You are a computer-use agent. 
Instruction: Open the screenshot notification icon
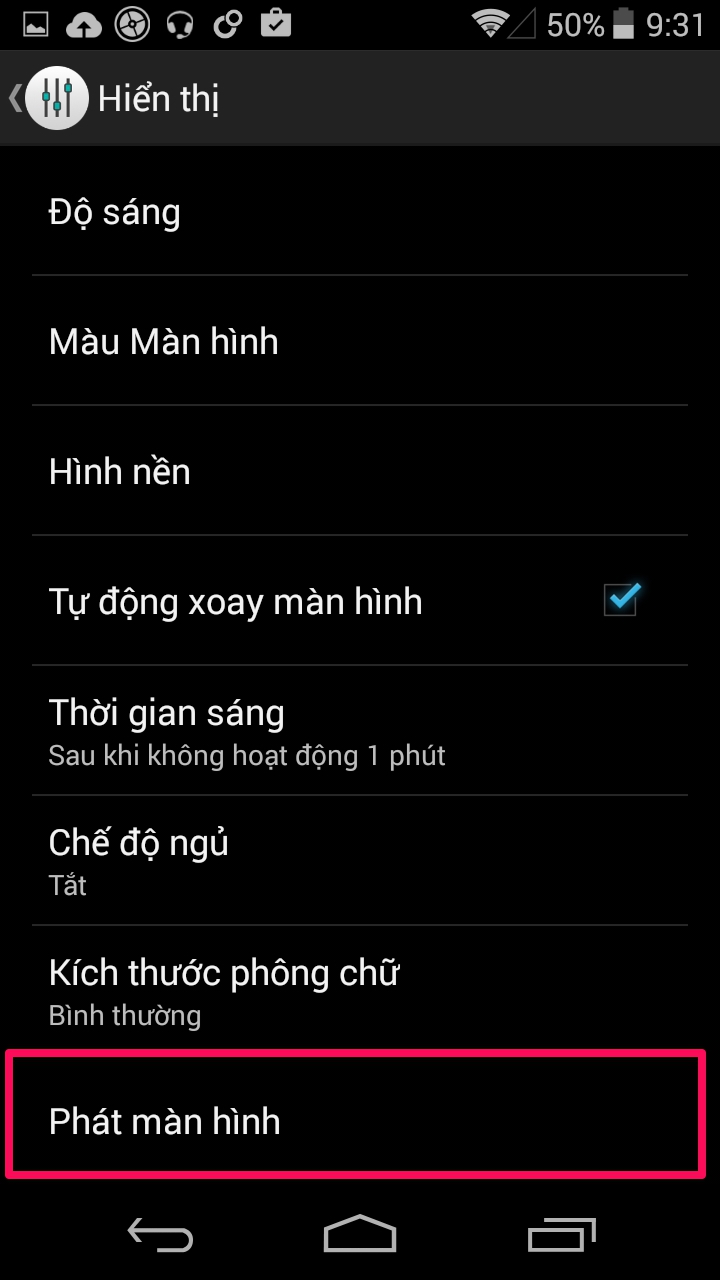coord(33,22)
